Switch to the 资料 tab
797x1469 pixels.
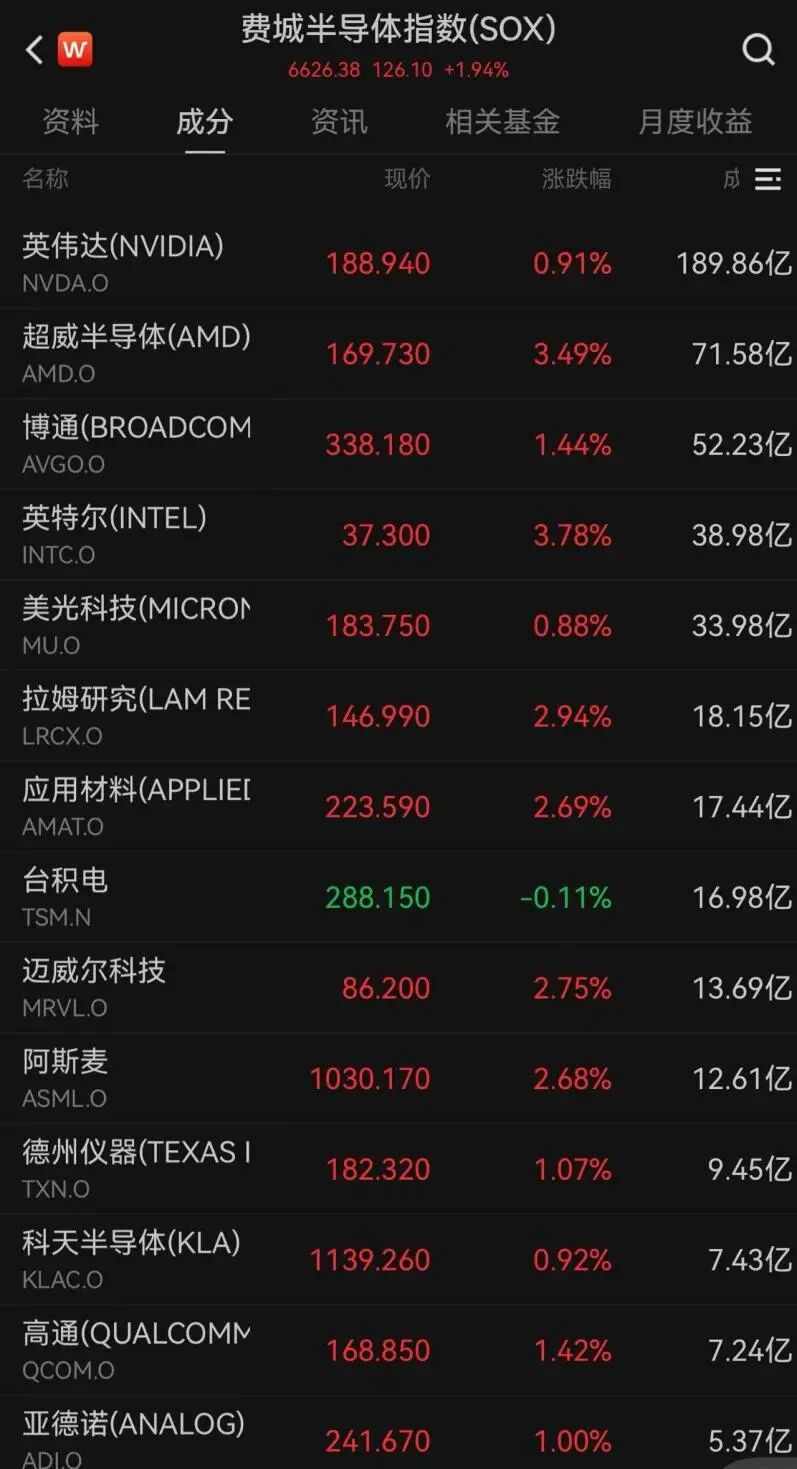[x=71, y=122]
